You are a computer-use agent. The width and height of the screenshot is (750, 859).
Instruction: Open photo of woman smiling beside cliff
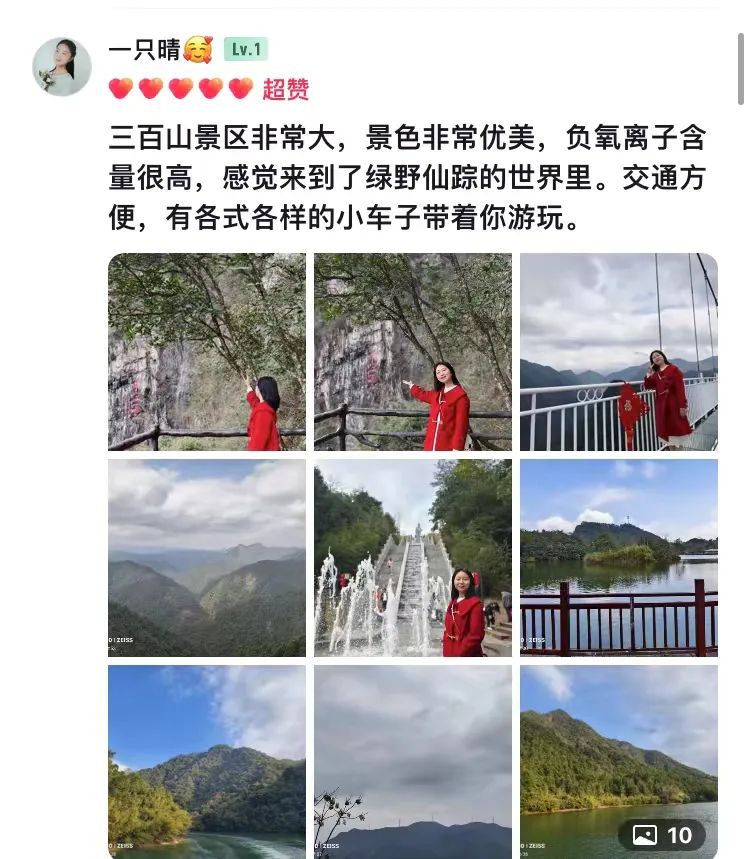(x=413, y=351)
